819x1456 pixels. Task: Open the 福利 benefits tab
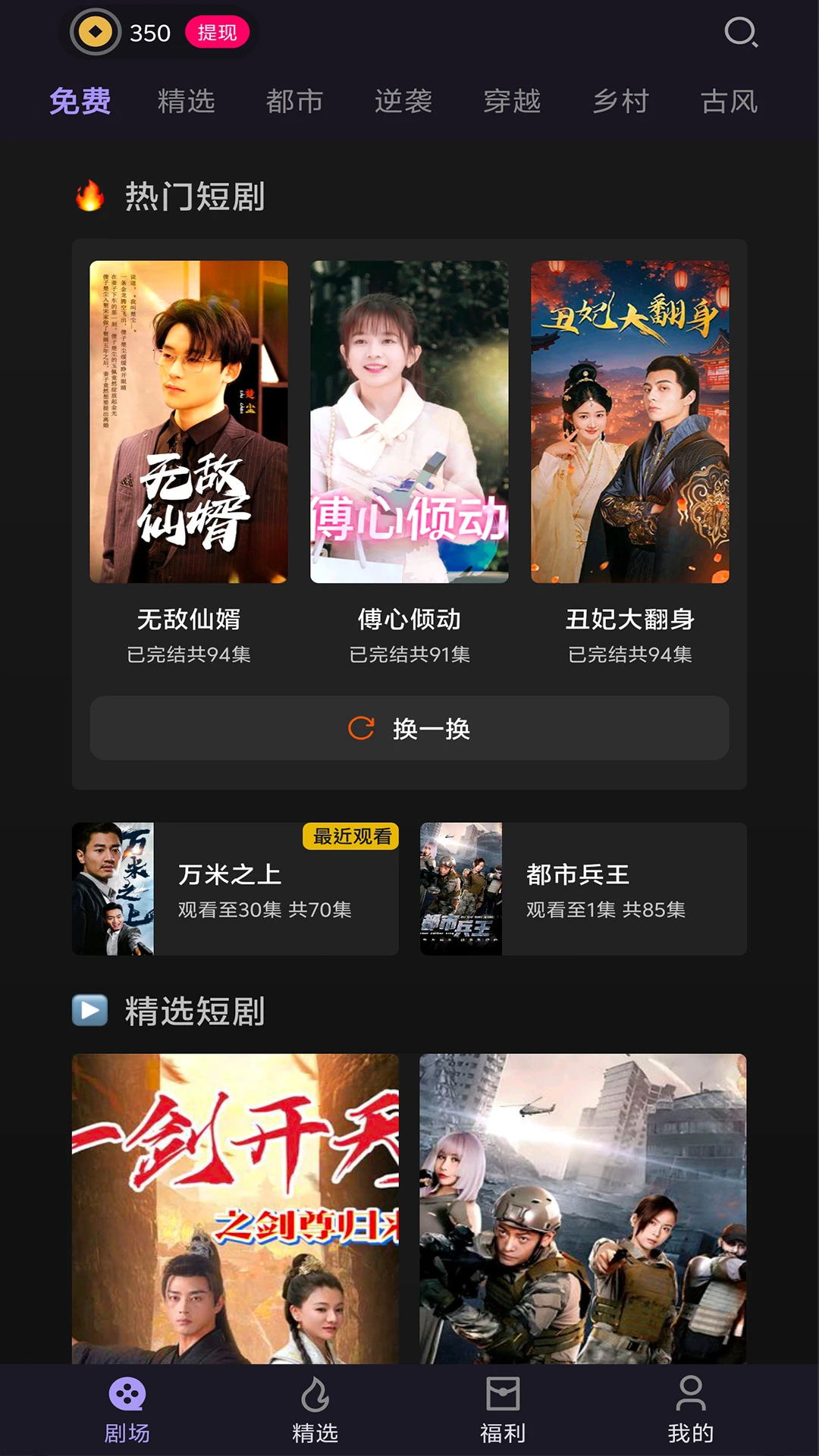503,1410
